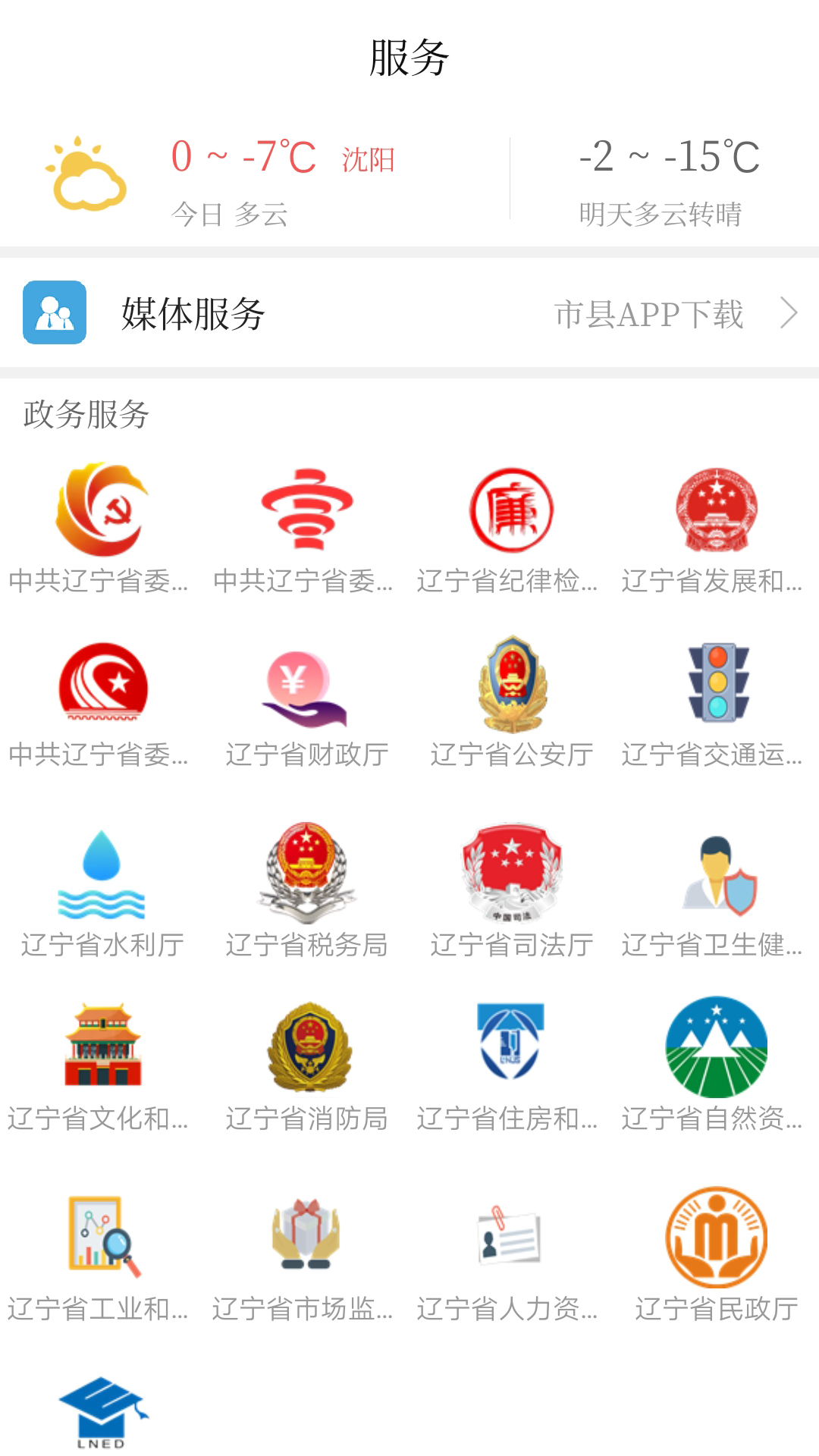The image size is (819, 1456).
Task: Tap the 沈阳 weather city label
Action: (x=369, y=160)
